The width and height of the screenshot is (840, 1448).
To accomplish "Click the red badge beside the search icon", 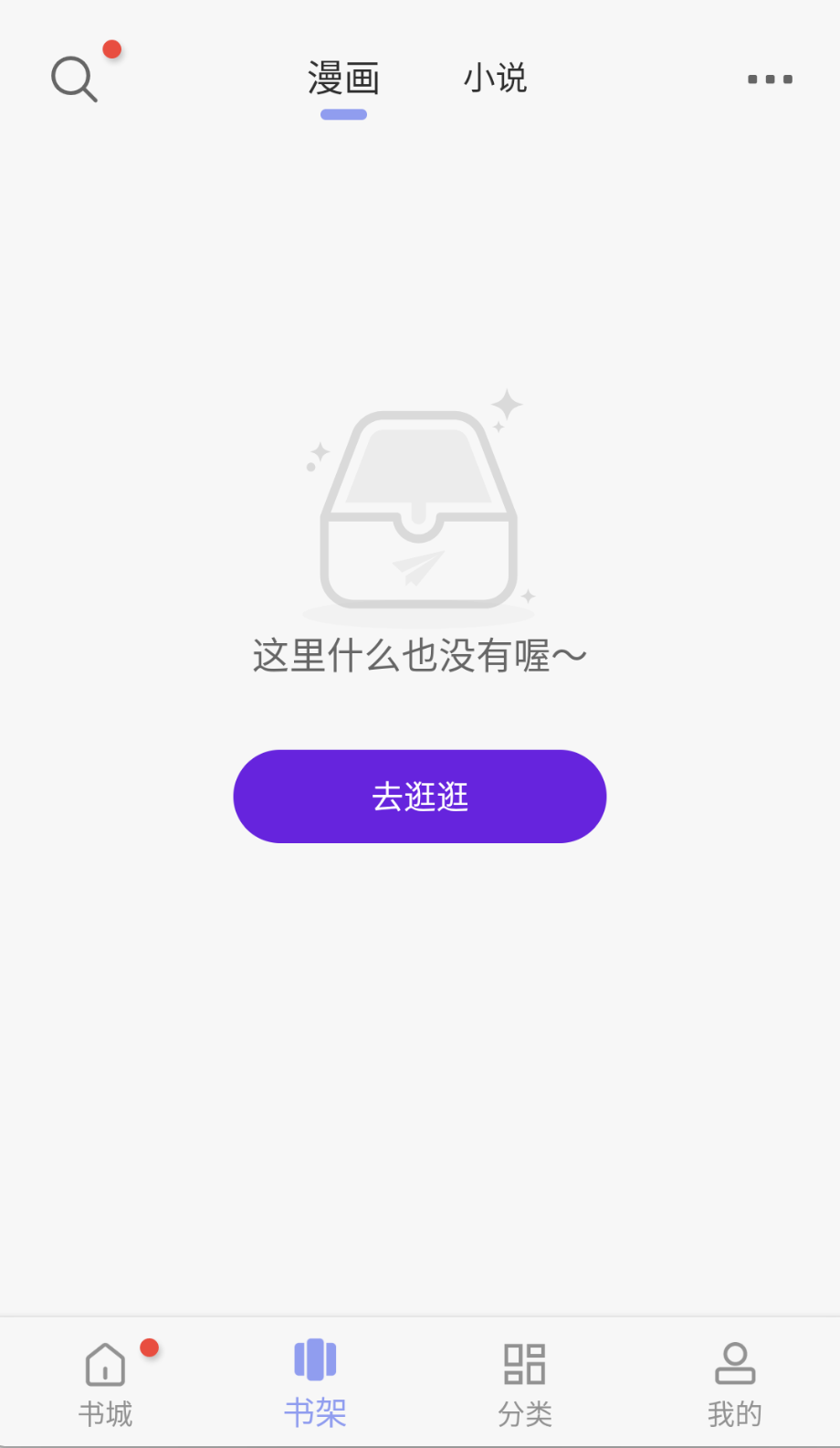I will pos(111,50).
